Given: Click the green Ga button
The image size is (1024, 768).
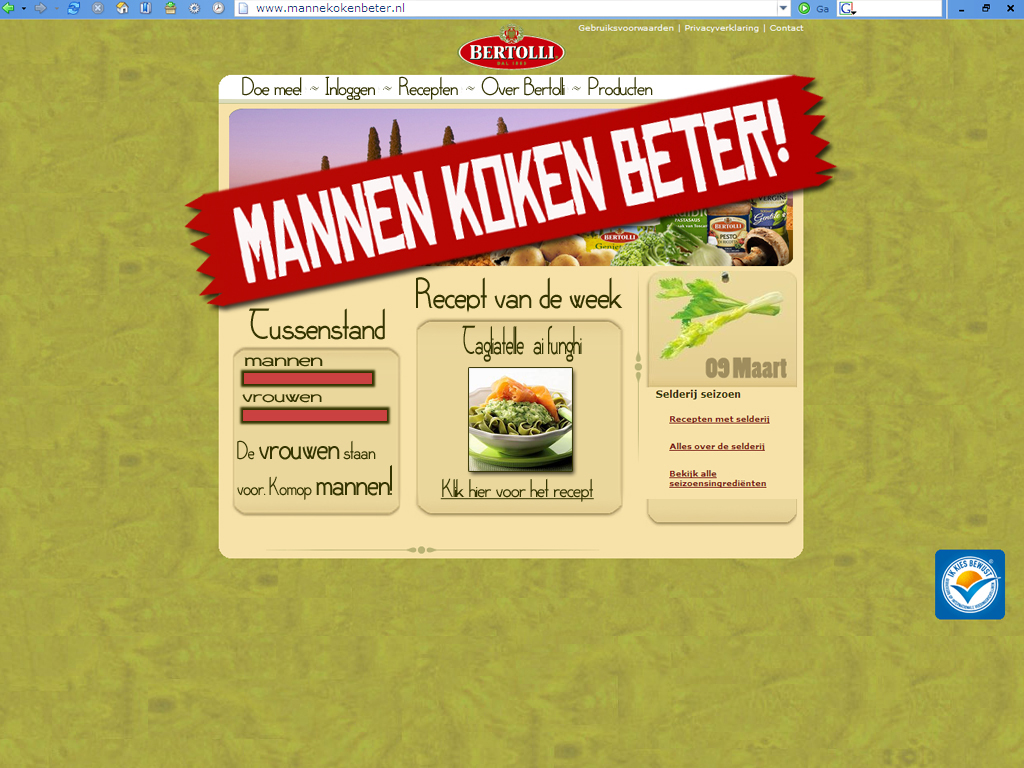Looking at the screenshot, I should tap(813, 8).
